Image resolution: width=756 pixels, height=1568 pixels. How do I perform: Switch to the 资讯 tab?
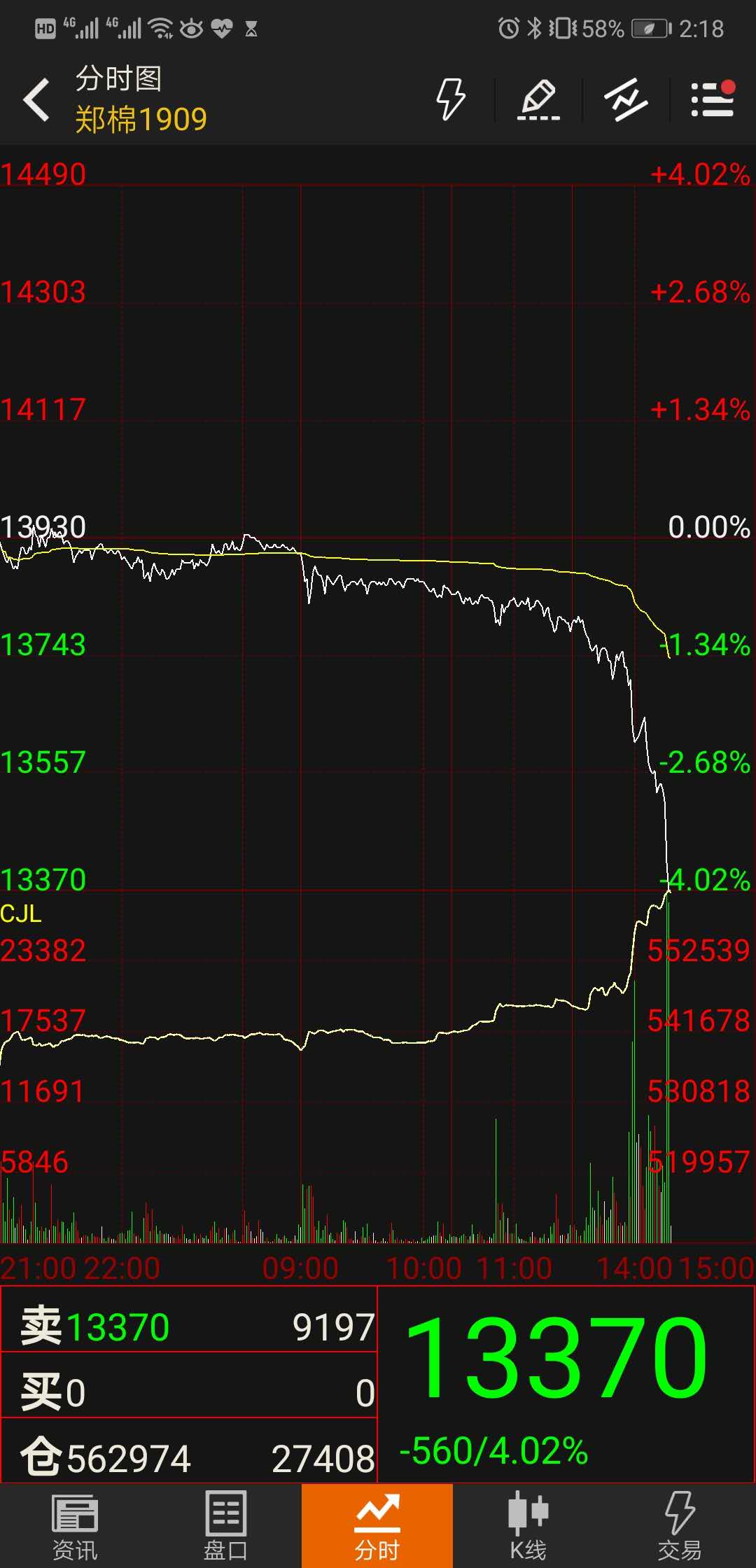[x=75, y=1526]
